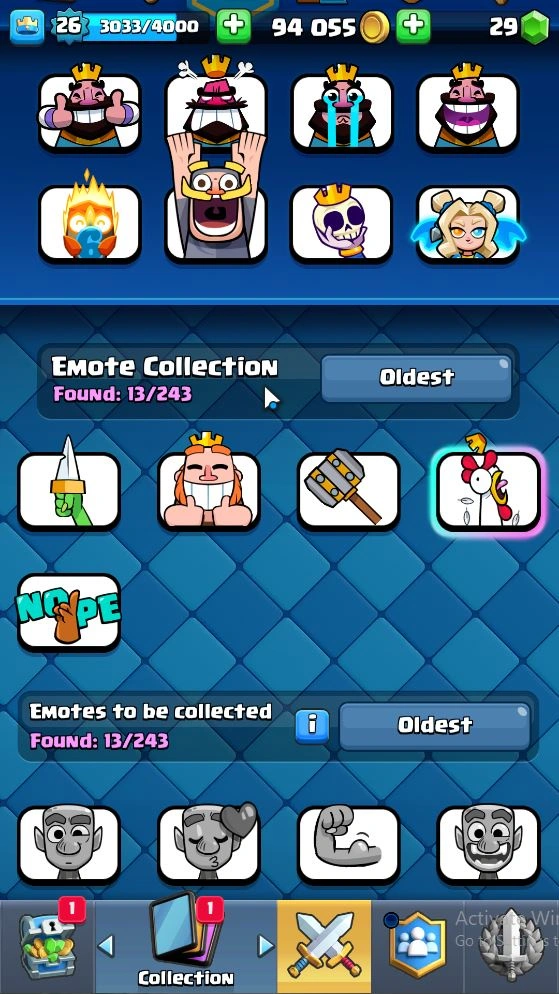View the locked flexing arm emote
This screenshot has height=994, width=559.
[x=349, y=844]
